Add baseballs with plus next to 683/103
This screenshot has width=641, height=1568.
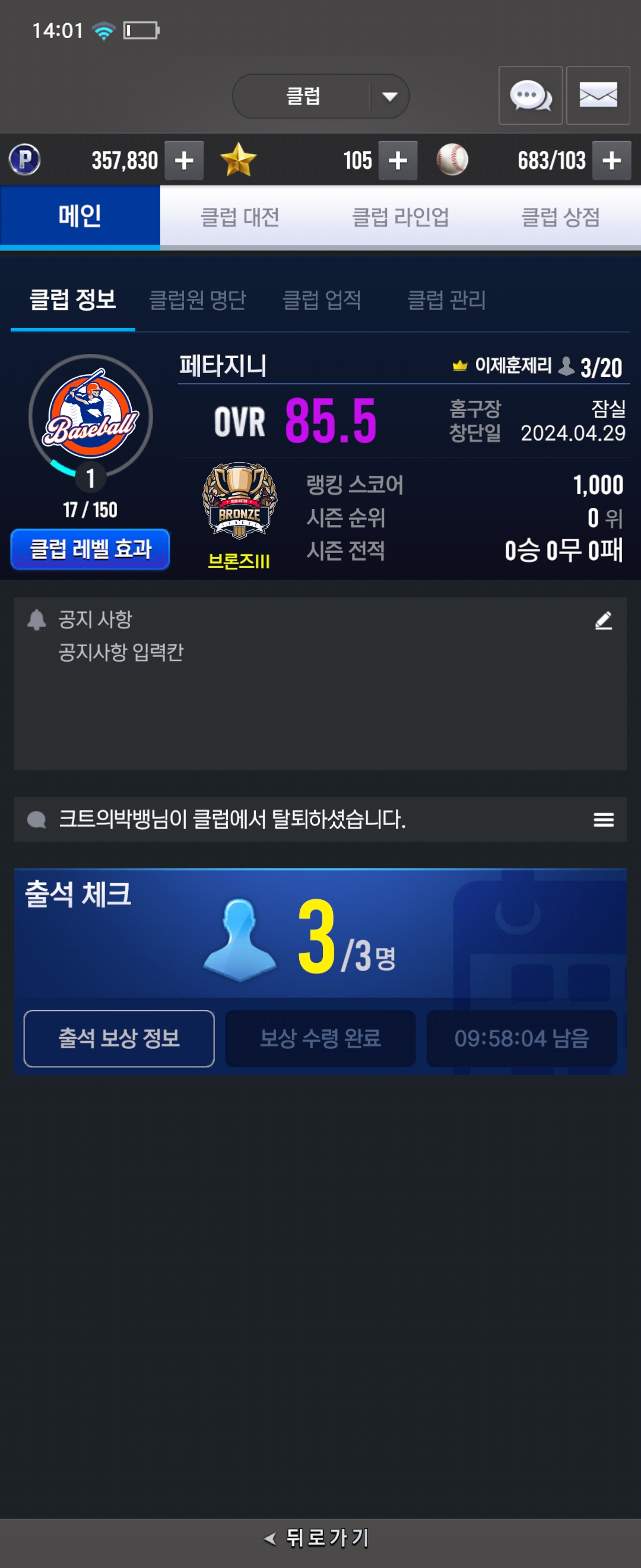pos(611,161)
